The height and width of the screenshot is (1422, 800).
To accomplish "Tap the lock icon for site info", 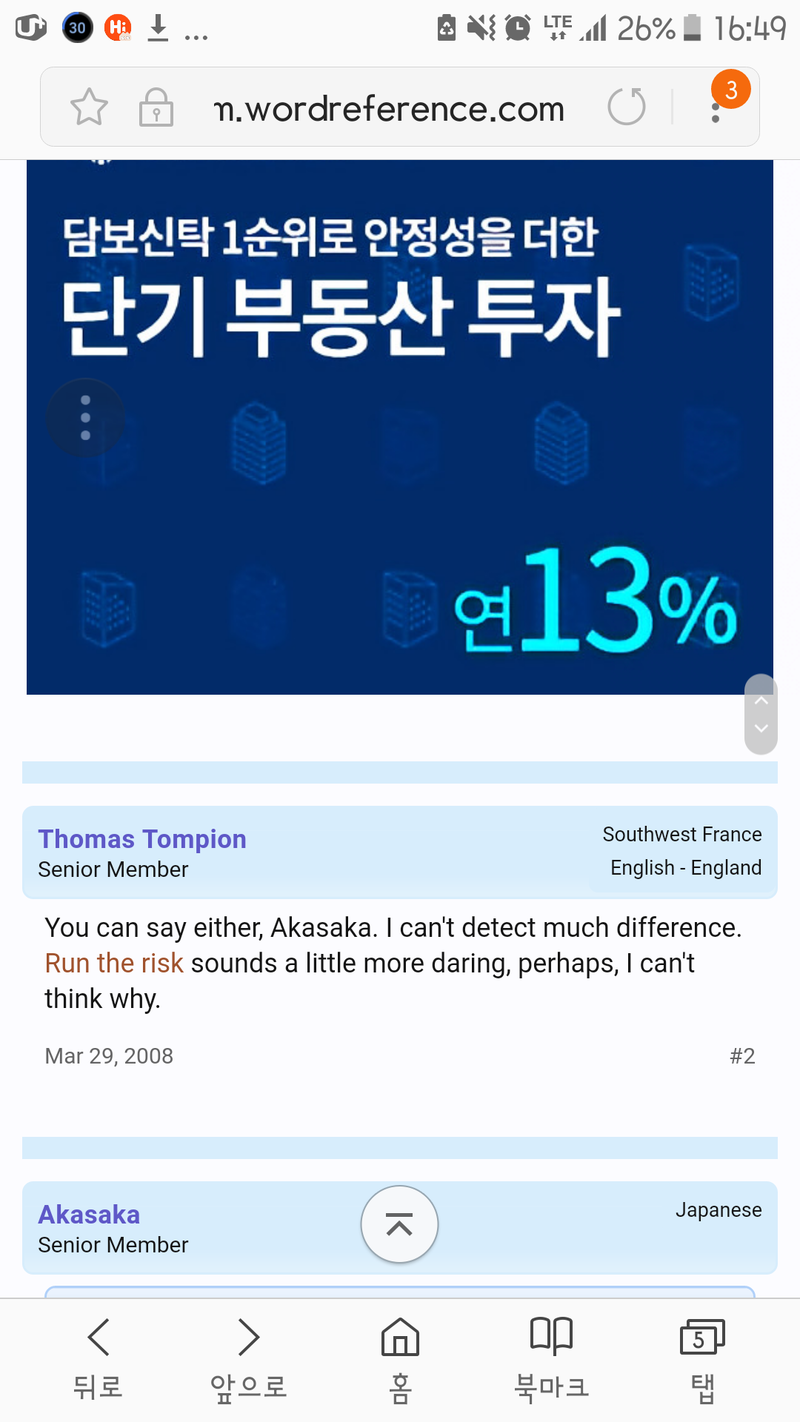I will point(155,107).
